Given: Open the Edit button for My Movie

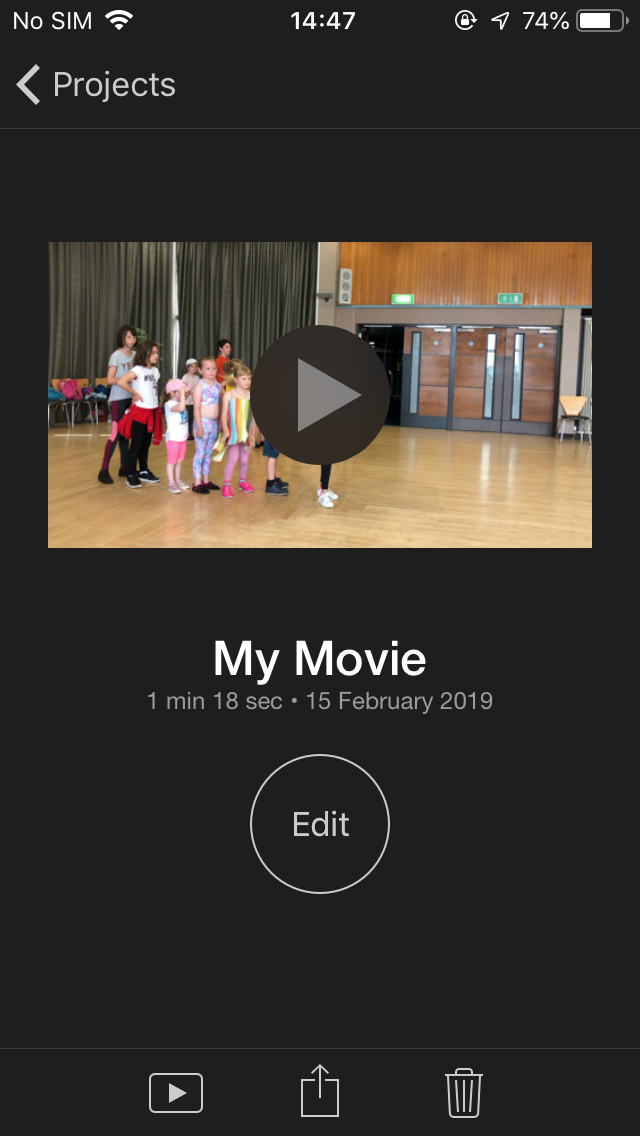Looking at the screenshot, I should pos(320,823).
